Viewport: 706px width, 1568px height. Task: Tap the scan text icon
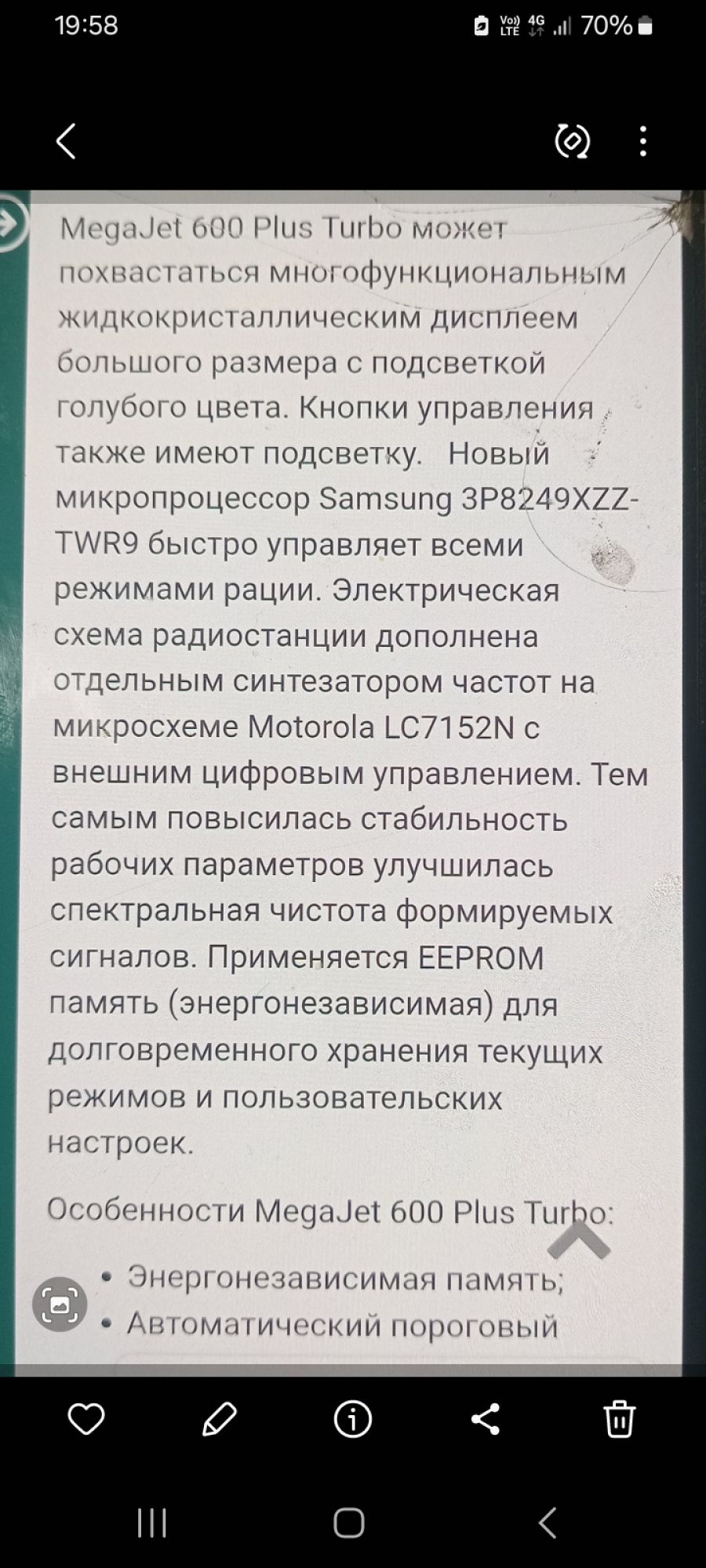click(x=60, y=1305)
